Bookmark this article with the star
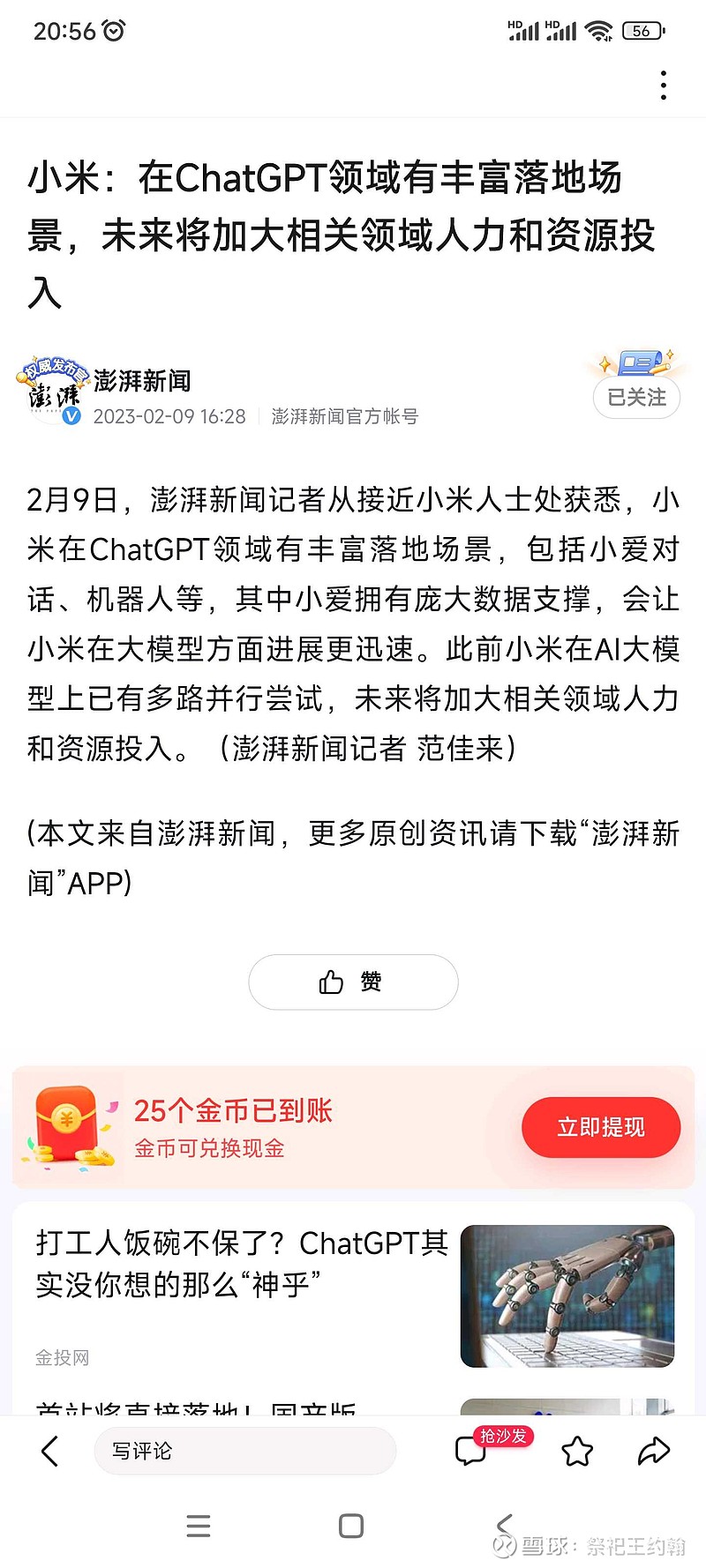Viewport: 706px width, 1568px height. point(577,1451)
